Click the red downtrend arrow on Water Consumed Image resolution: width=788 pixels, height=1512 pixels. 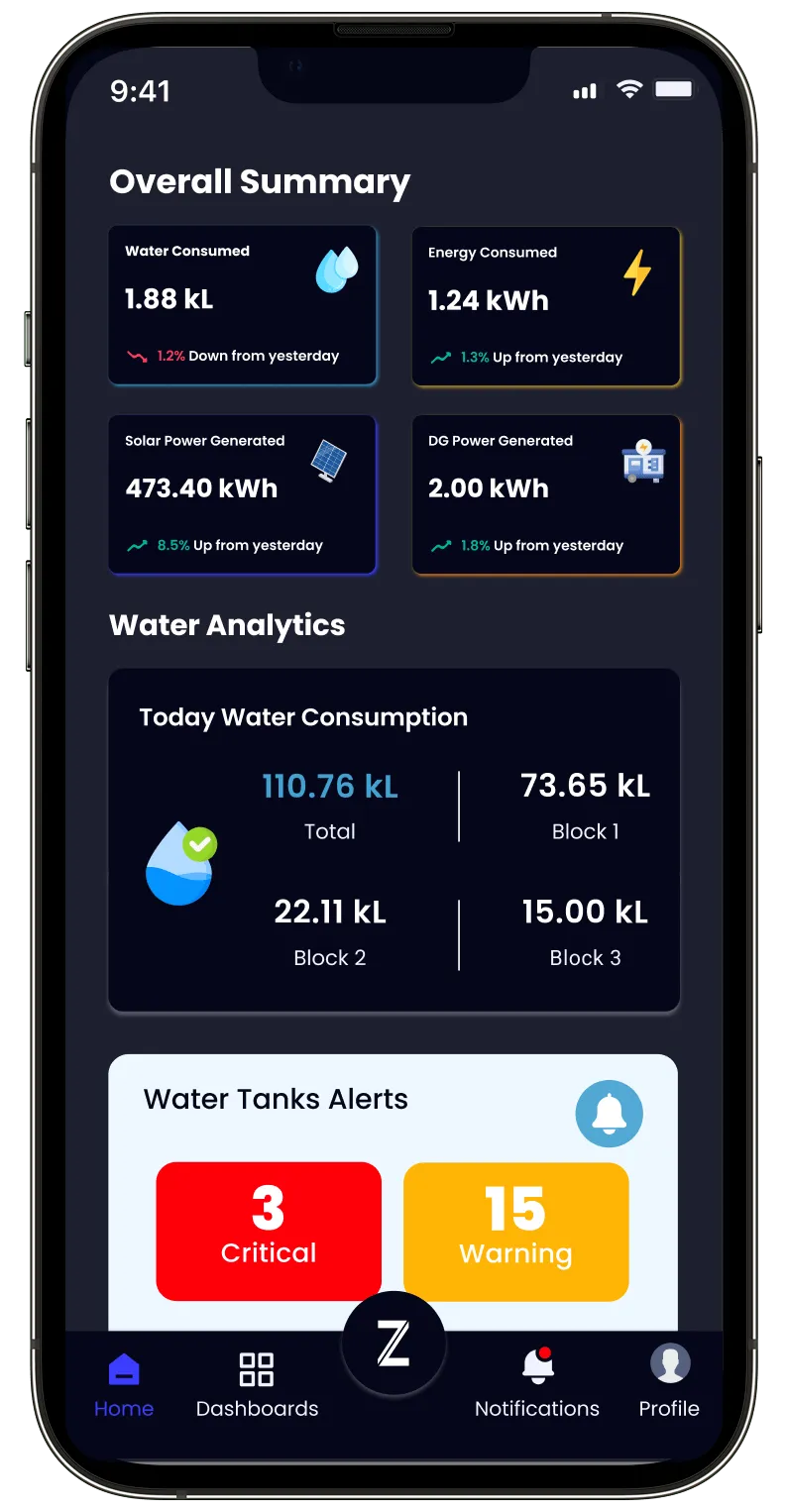point(137,354)
